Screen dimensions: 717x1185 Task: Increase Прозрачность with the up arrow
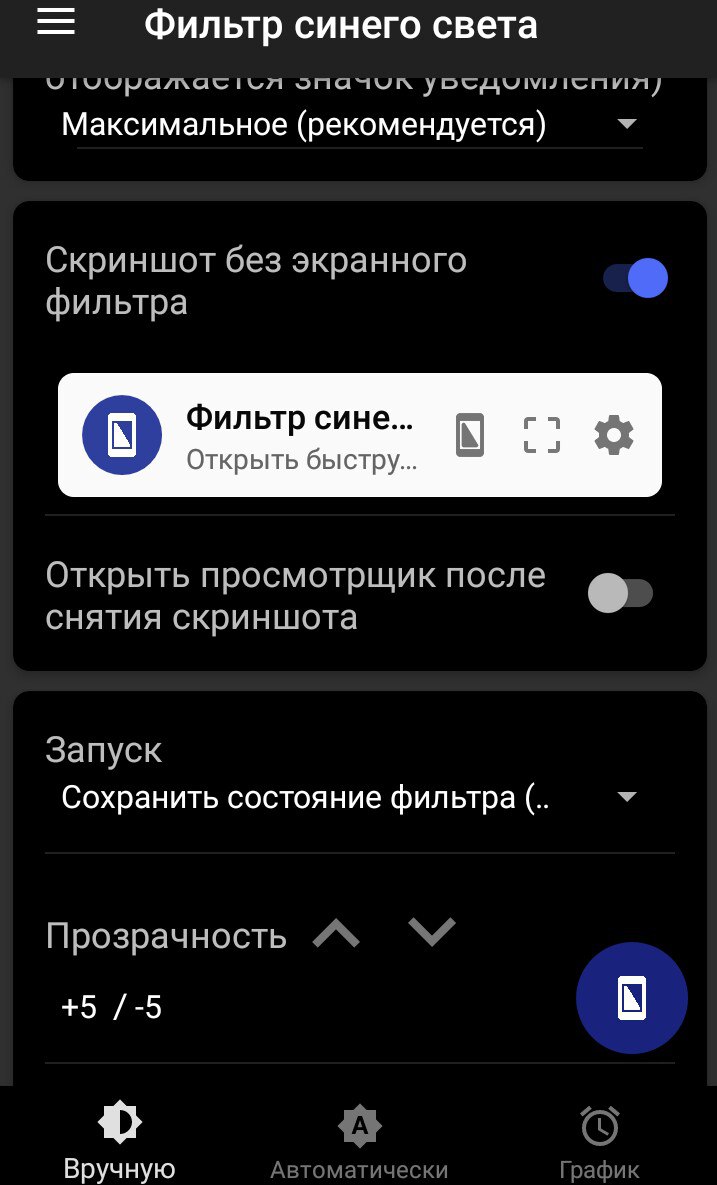(336, 934)
